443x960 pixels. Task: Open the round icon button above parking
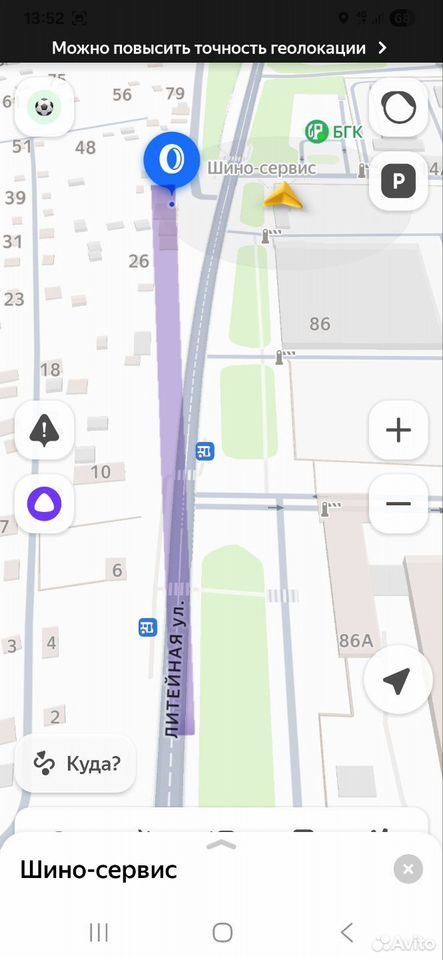(399, 108)
